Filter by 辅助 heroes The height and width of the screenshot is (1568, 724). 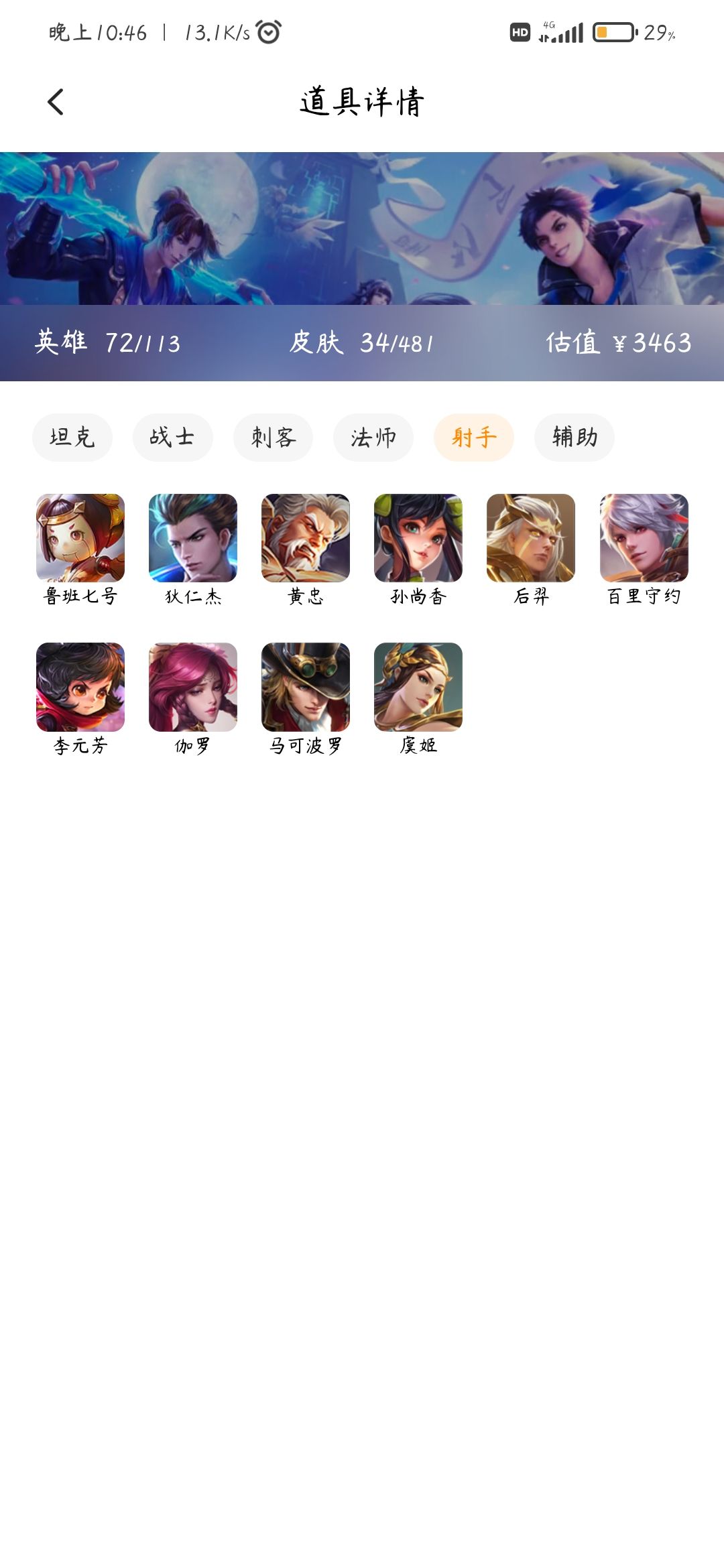coord(574,438)
